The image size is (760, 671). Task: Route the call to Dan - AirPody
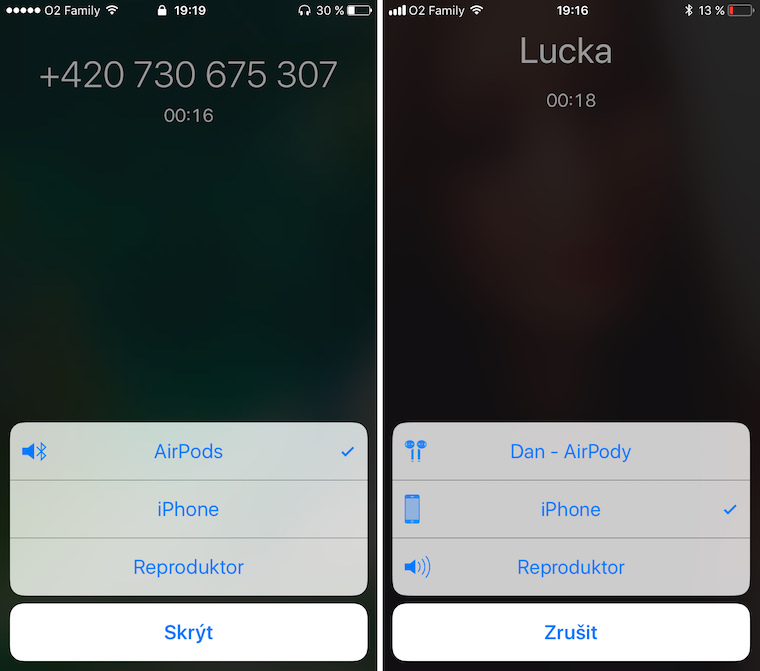[x=570, y=452]
